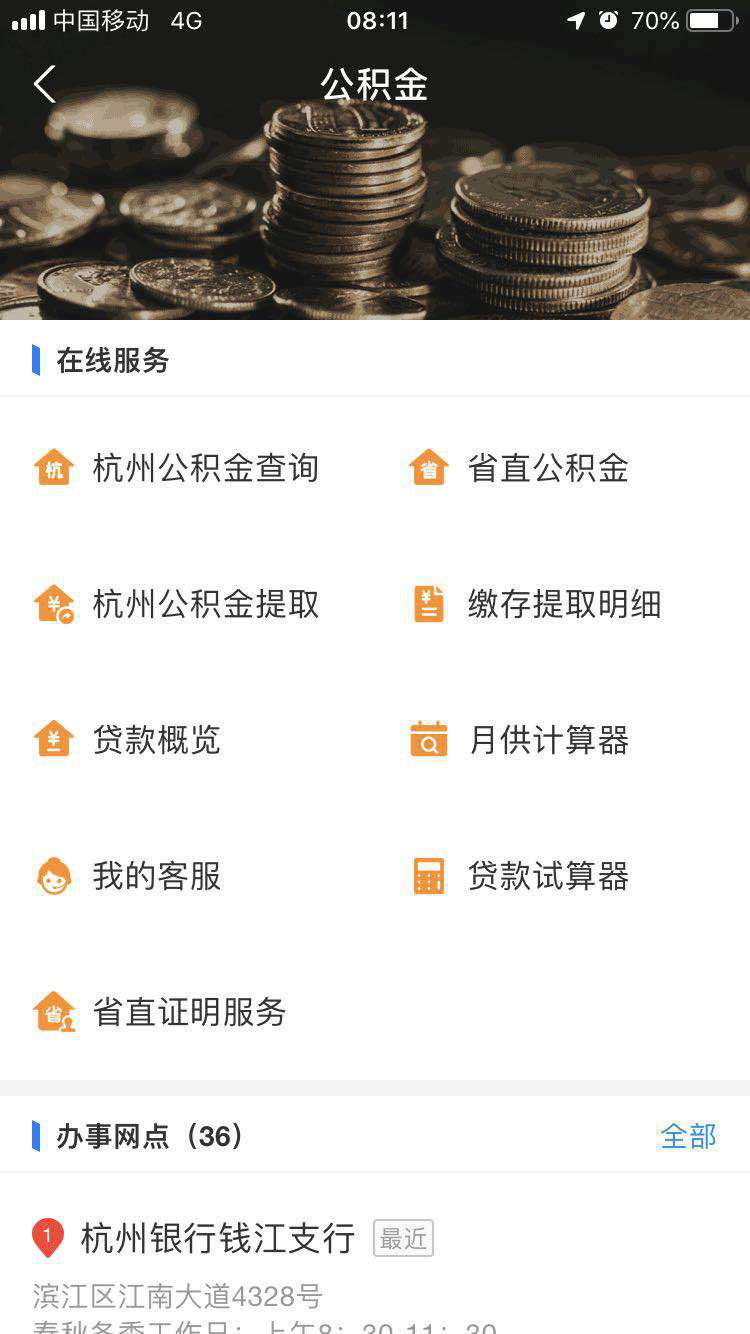Screen dimensions: 750x1334
Task: Open 杭州公积金查询 service
Action: point(177,468)
